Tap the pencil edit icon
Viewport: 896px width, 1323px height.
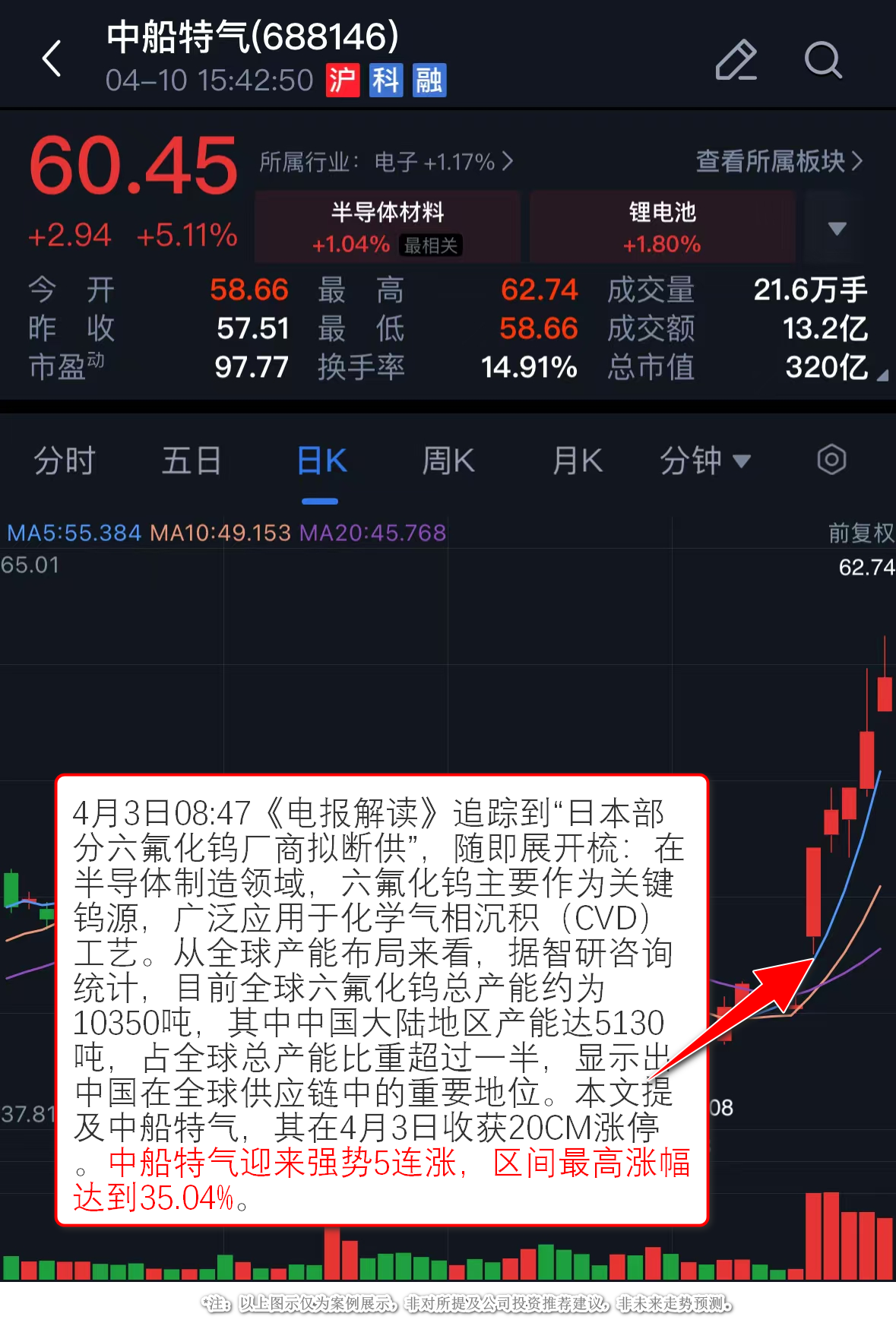736,60
